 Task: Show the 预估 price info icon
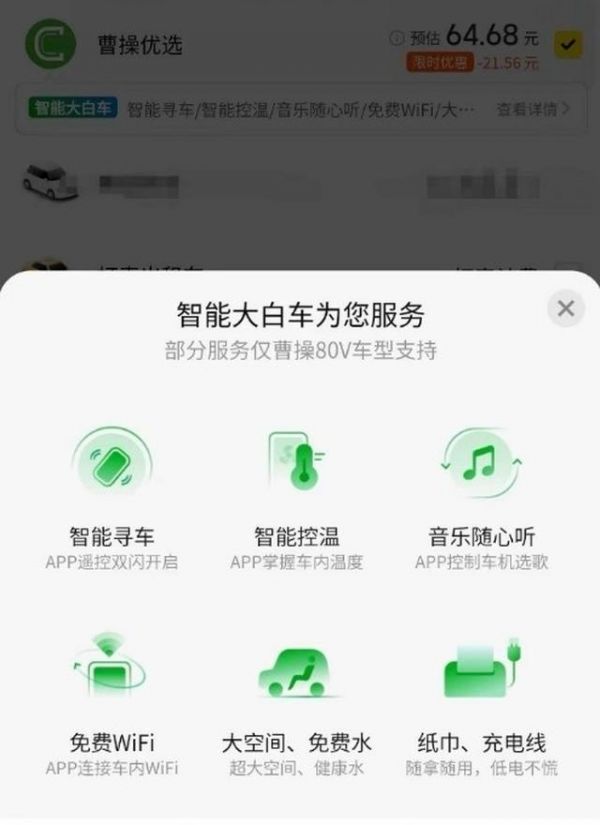coord(397,38)
